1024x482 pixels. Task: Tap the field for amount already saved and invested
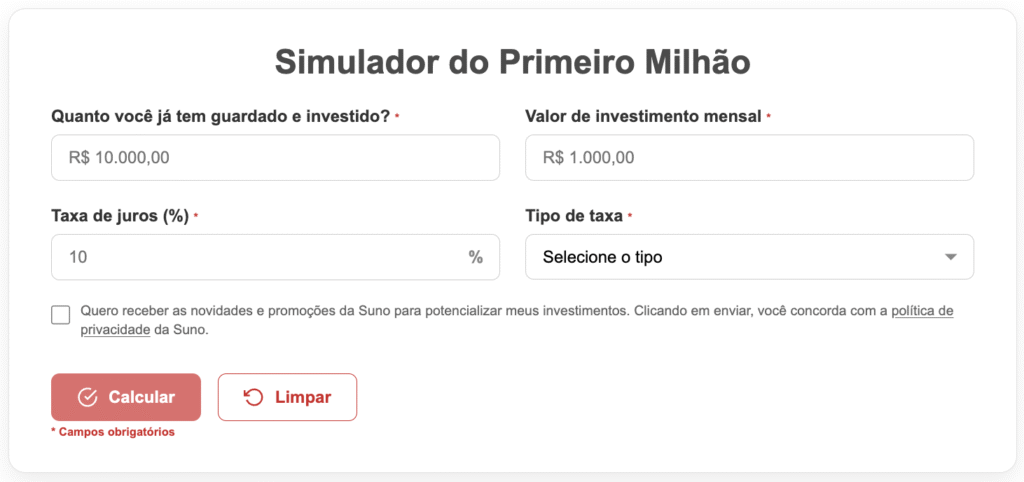coord(275,158)
